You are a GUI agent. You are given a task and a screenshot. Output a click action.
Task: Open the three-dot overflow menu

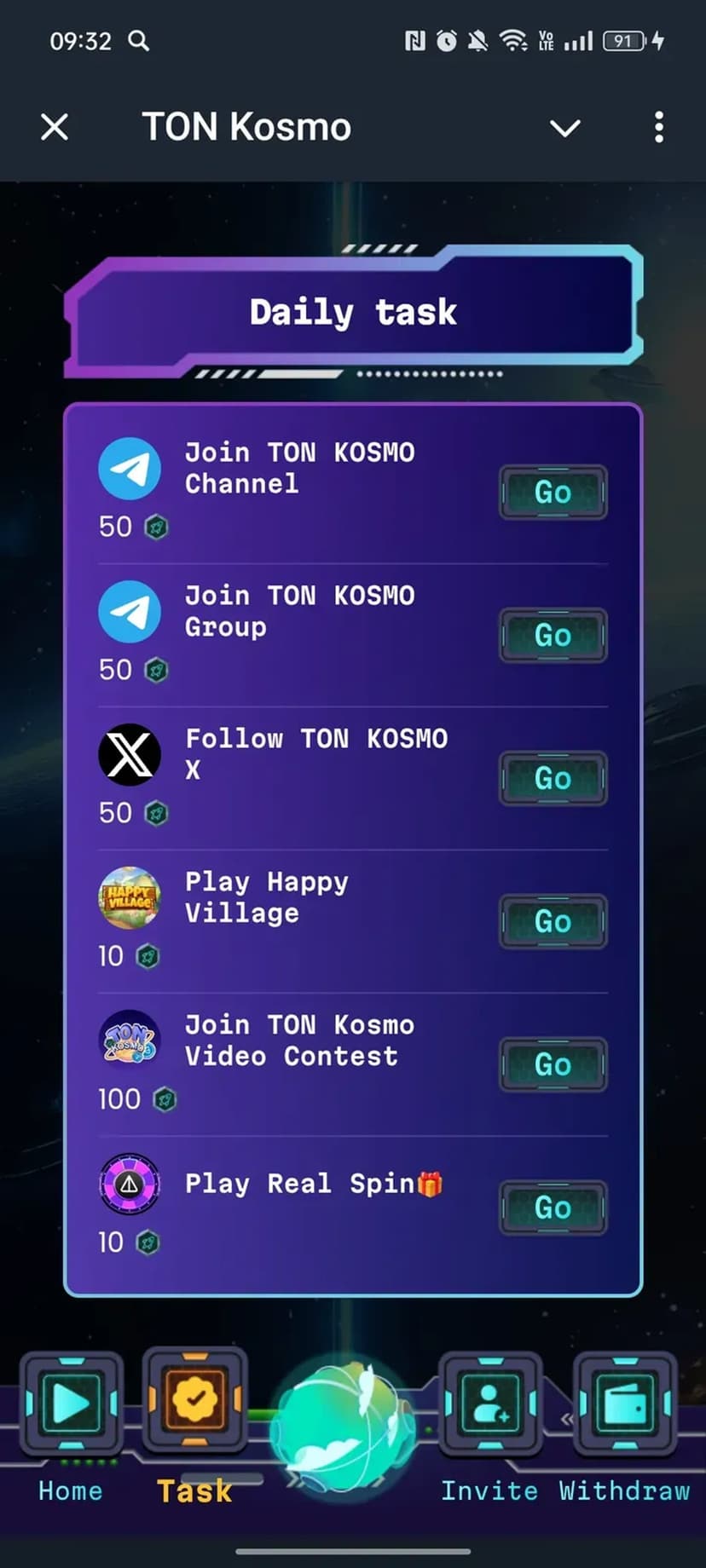coord(658,128)
